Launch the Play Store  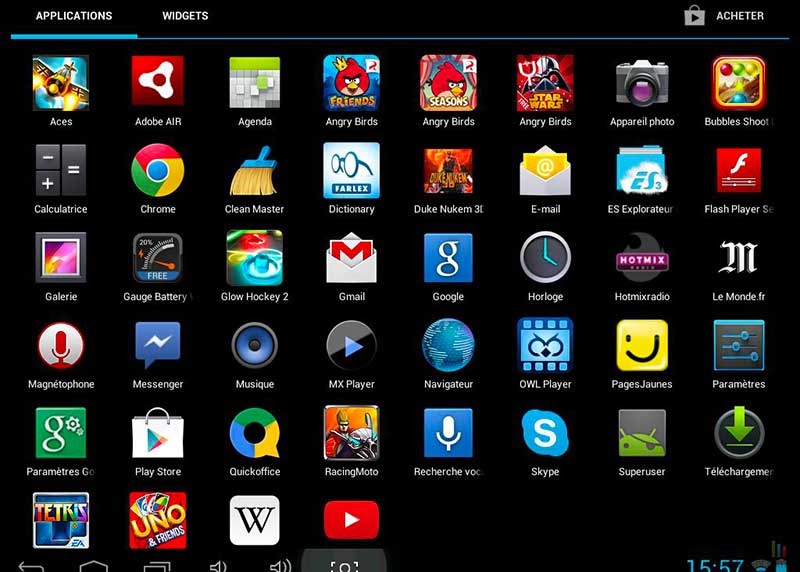[158, 433]
